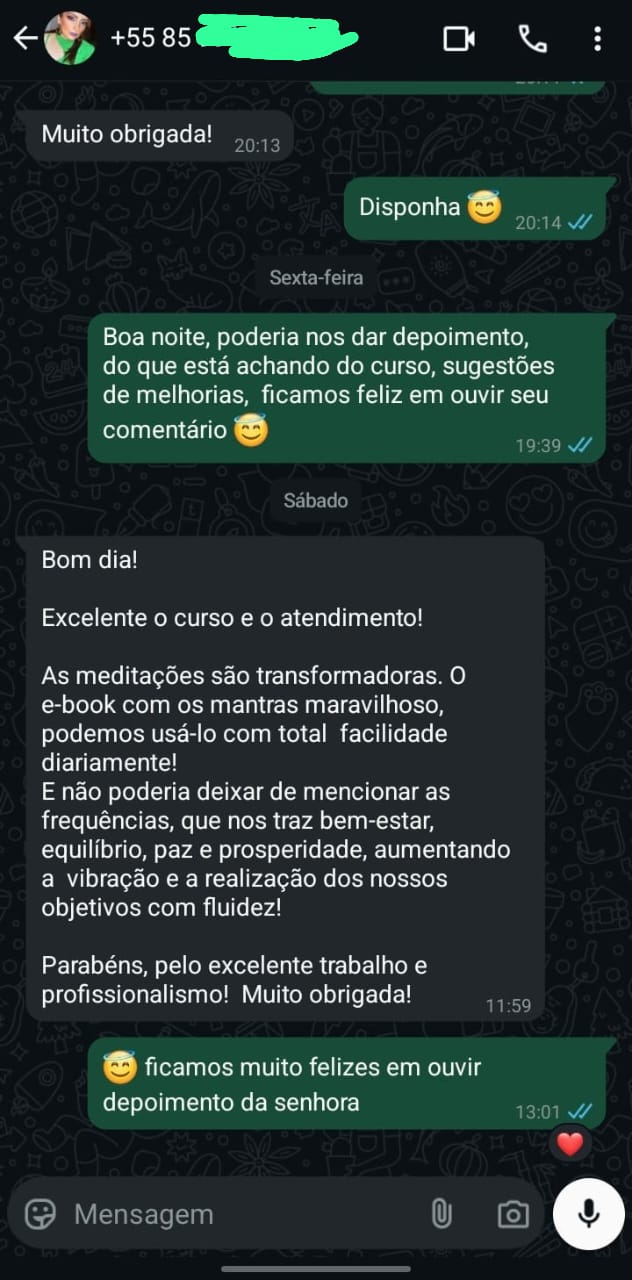Open the contact's profile photo

70,39
